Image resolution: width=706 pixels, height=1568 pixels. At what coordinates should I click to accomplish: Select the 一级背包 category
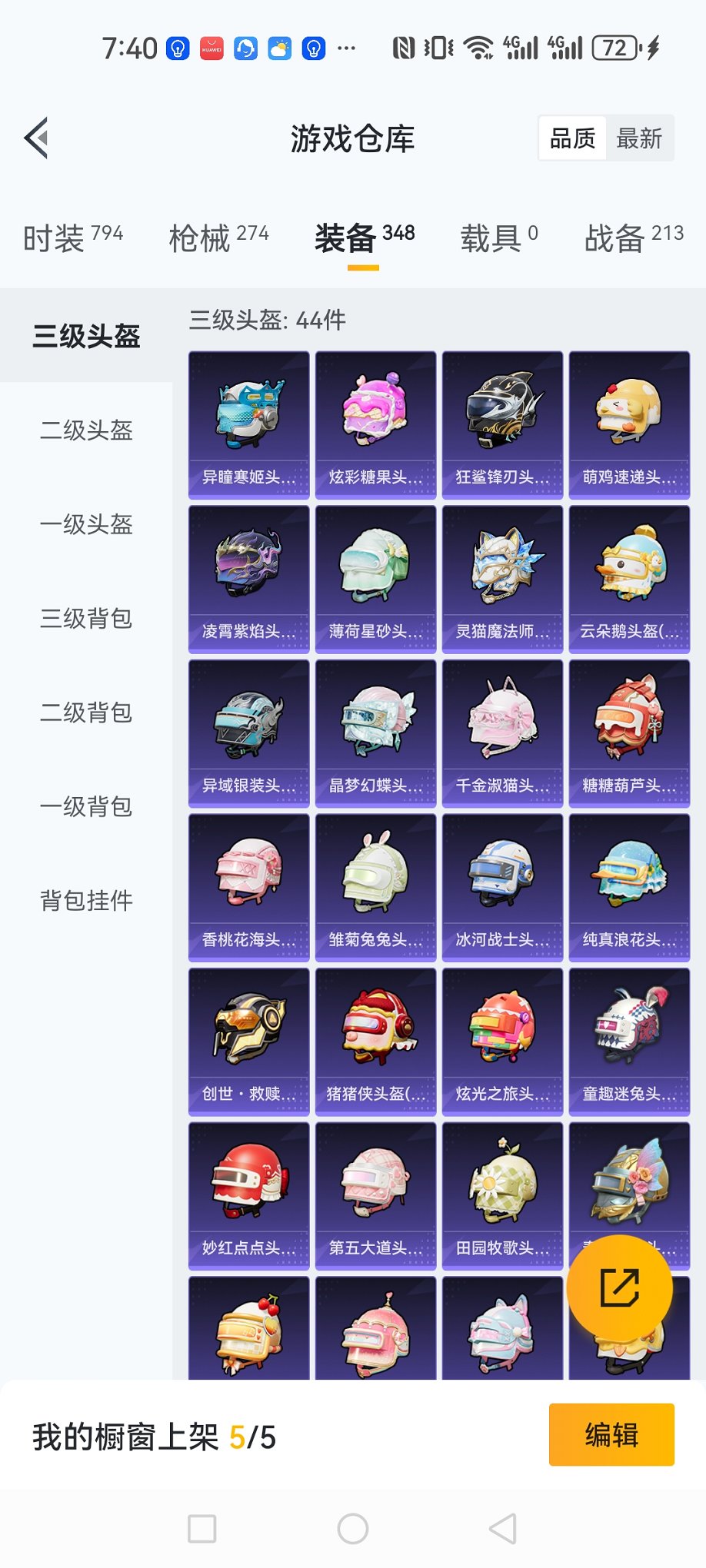(x=85, y=807)
